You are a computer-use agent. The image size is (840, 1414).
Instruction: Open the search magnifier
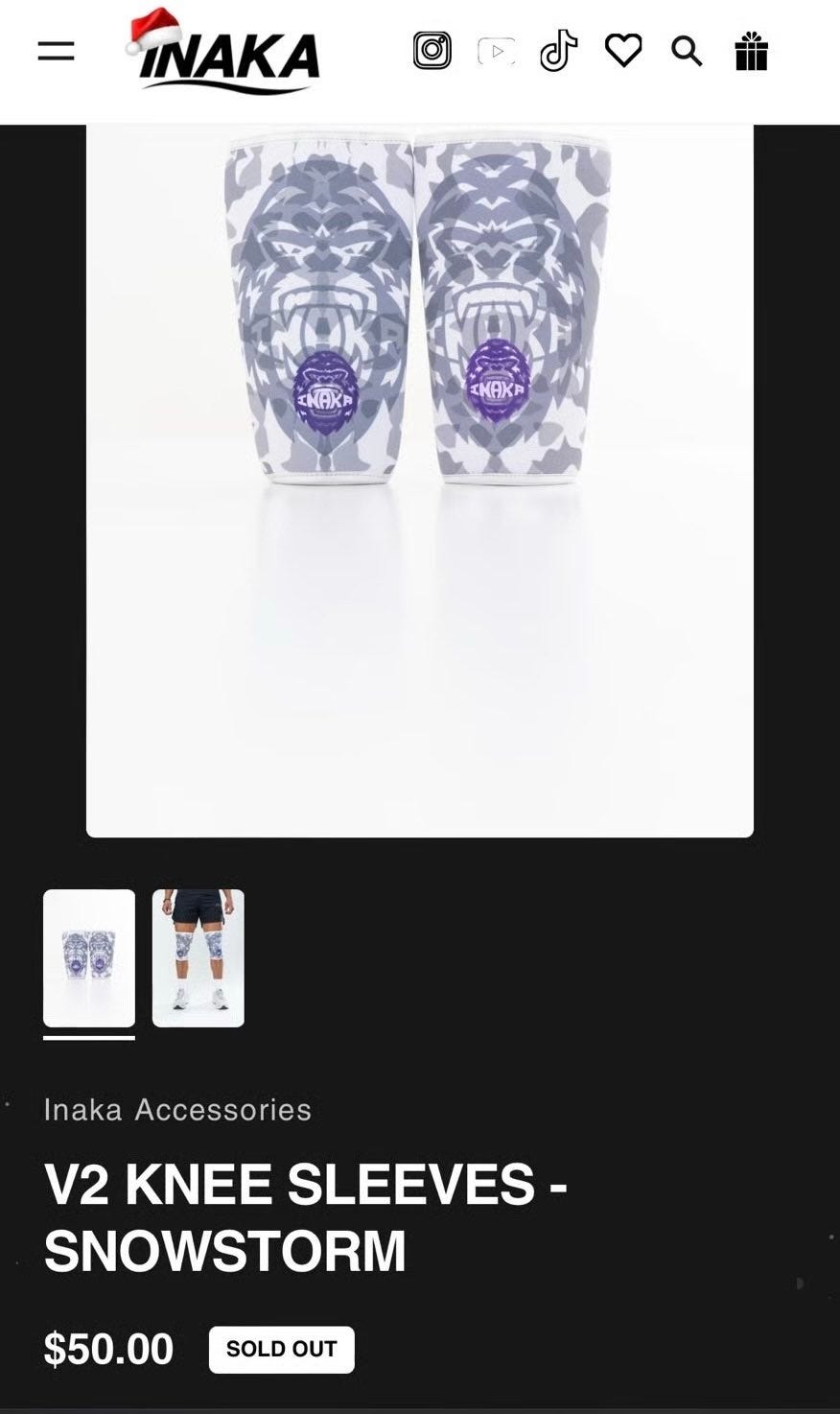coord(687,51)
